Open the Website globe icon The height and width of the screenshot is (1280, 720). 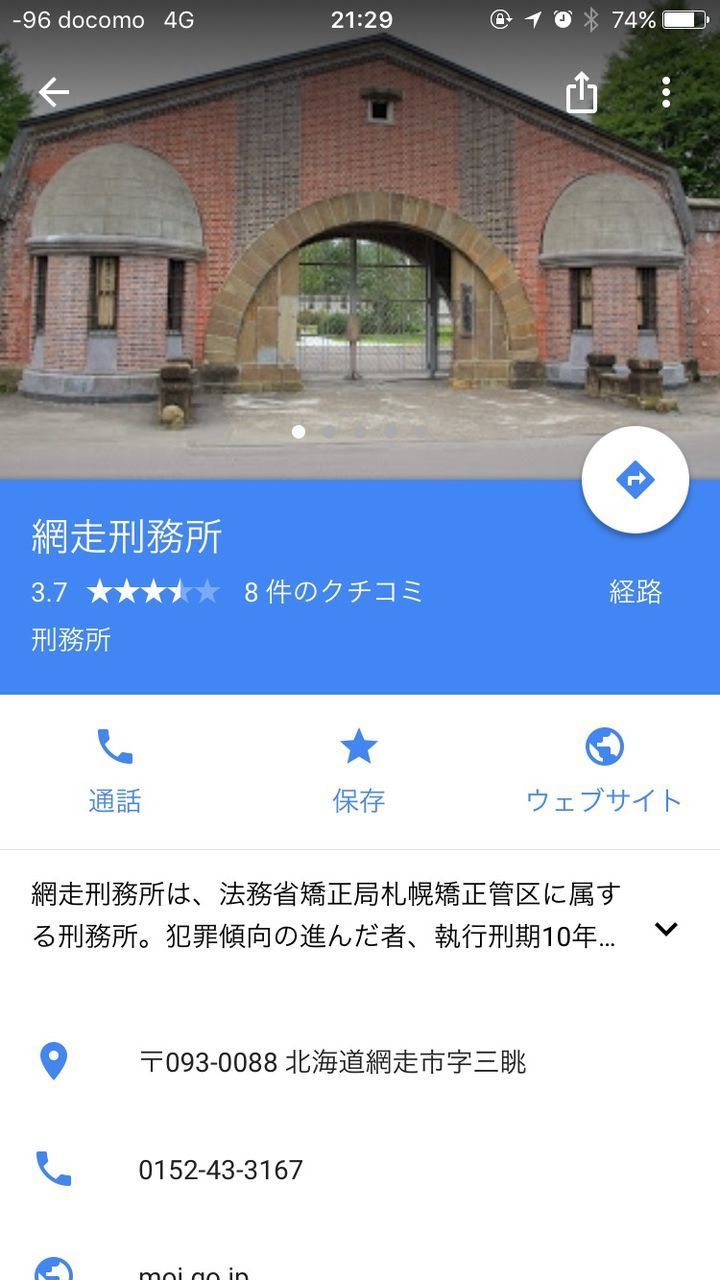[x=603, y=746]
